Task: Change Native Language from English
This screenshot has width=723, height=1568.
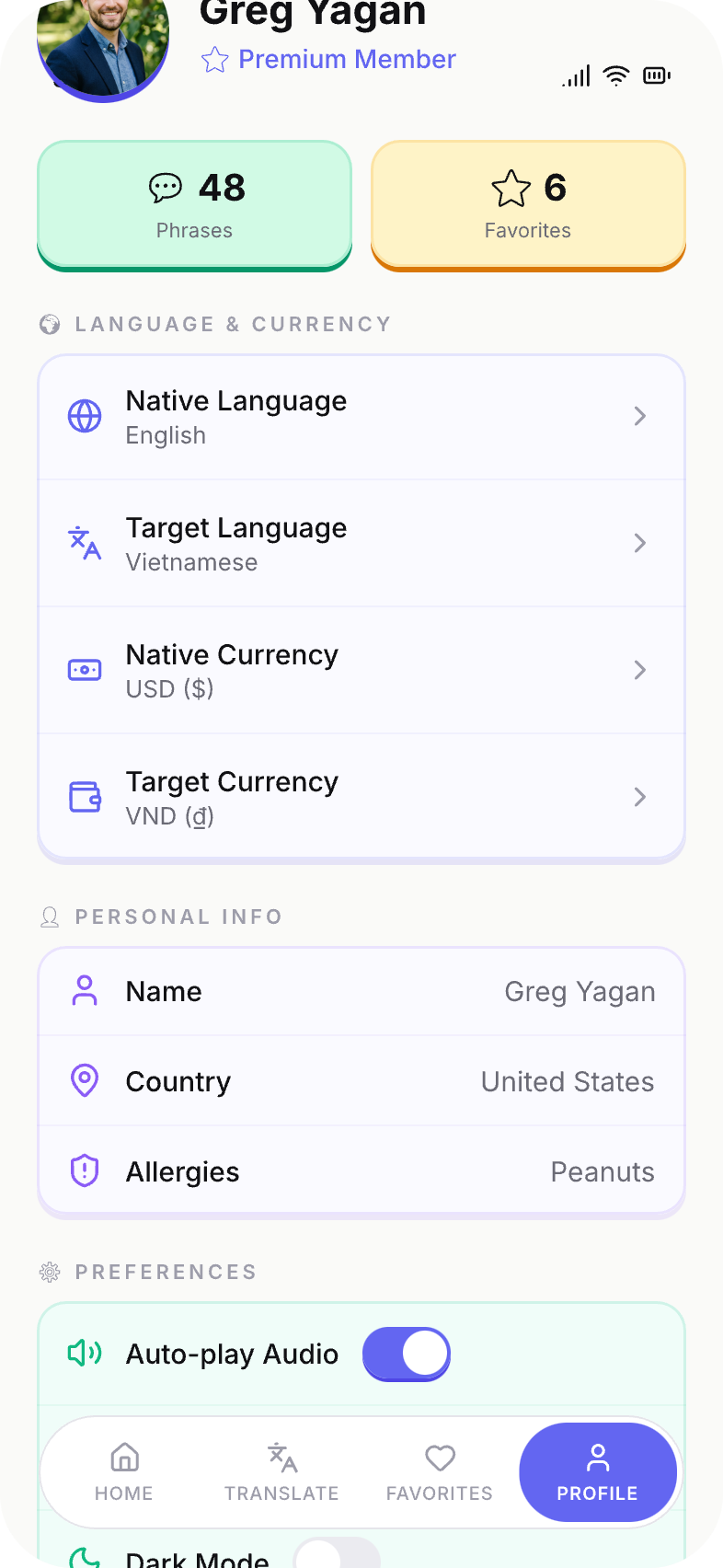Action: (361, 417)
